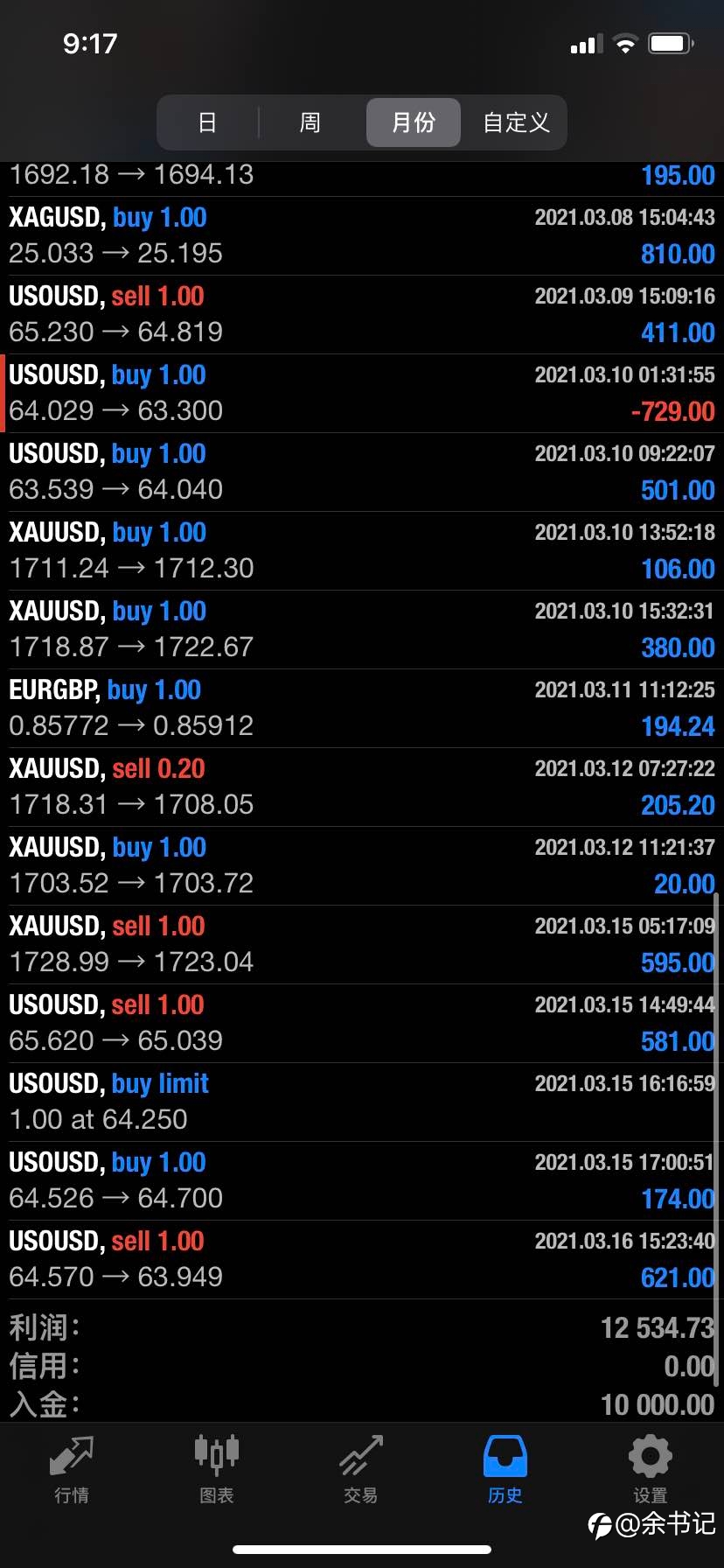The height and width of the screenshot is (1568, 724).
Task: Go to the 行情 quotes tab
Action: (72, 1470)
